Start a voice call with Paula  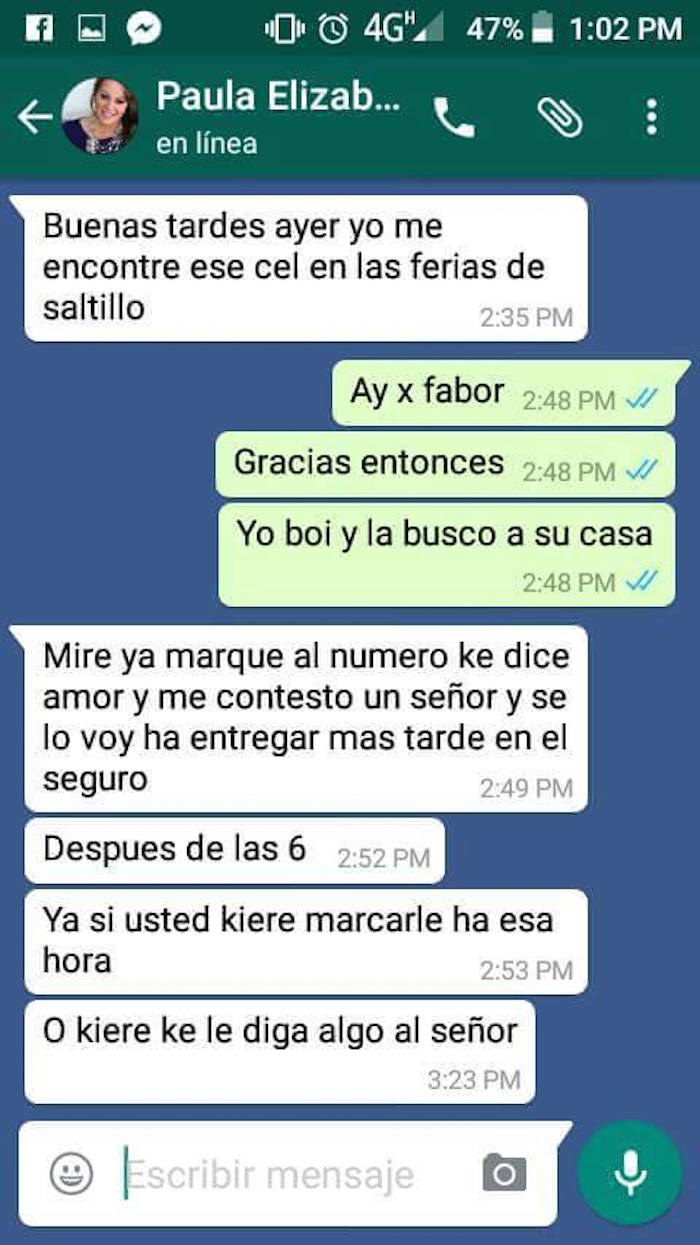pyautogui.click(x=454, y=118)
